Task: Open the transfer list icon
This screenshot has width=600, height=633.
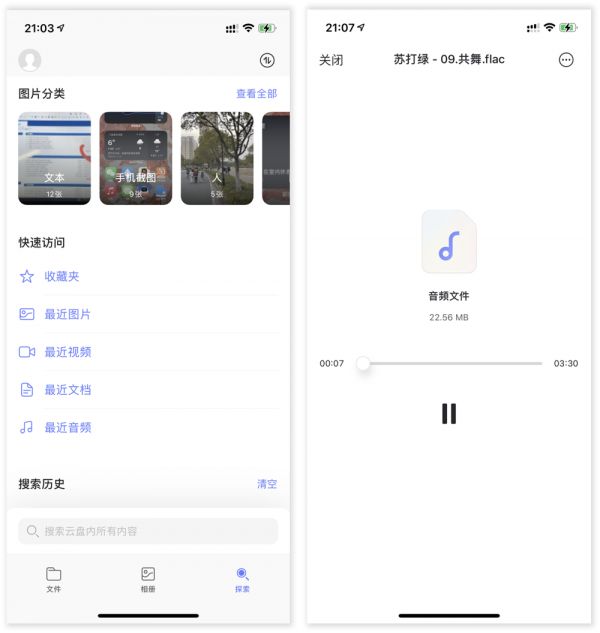Action: click(x=267, y=60)
